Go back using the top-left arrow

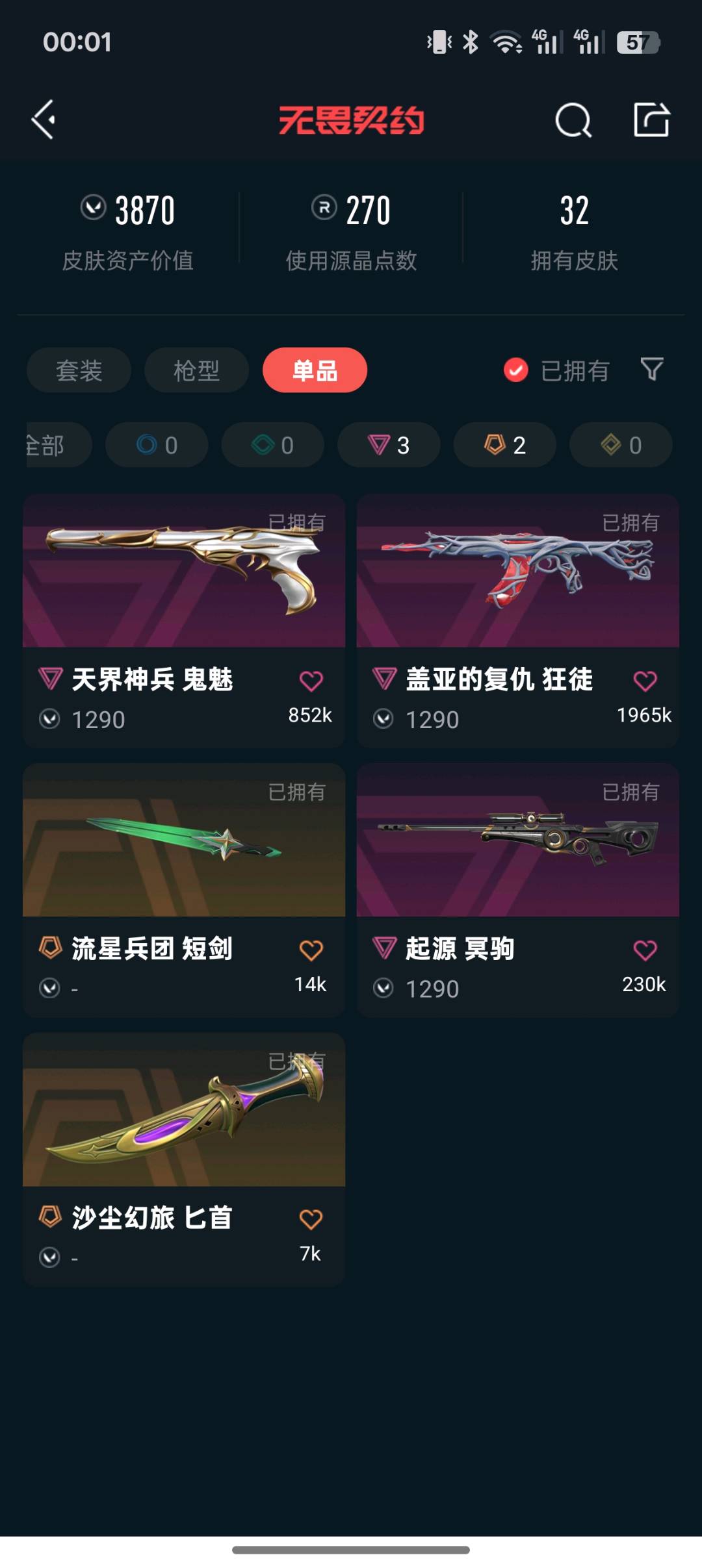[44, 120]
